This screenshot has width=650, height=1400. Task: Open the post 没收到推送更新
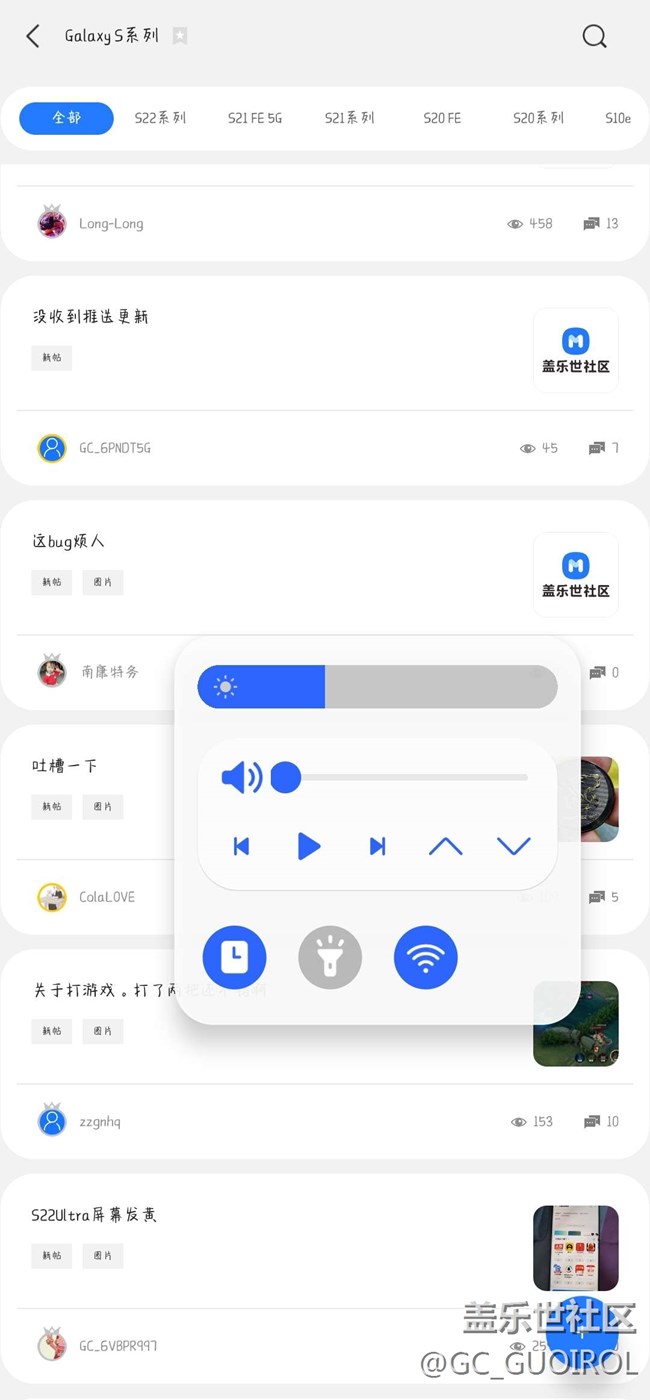click(91, 317)
